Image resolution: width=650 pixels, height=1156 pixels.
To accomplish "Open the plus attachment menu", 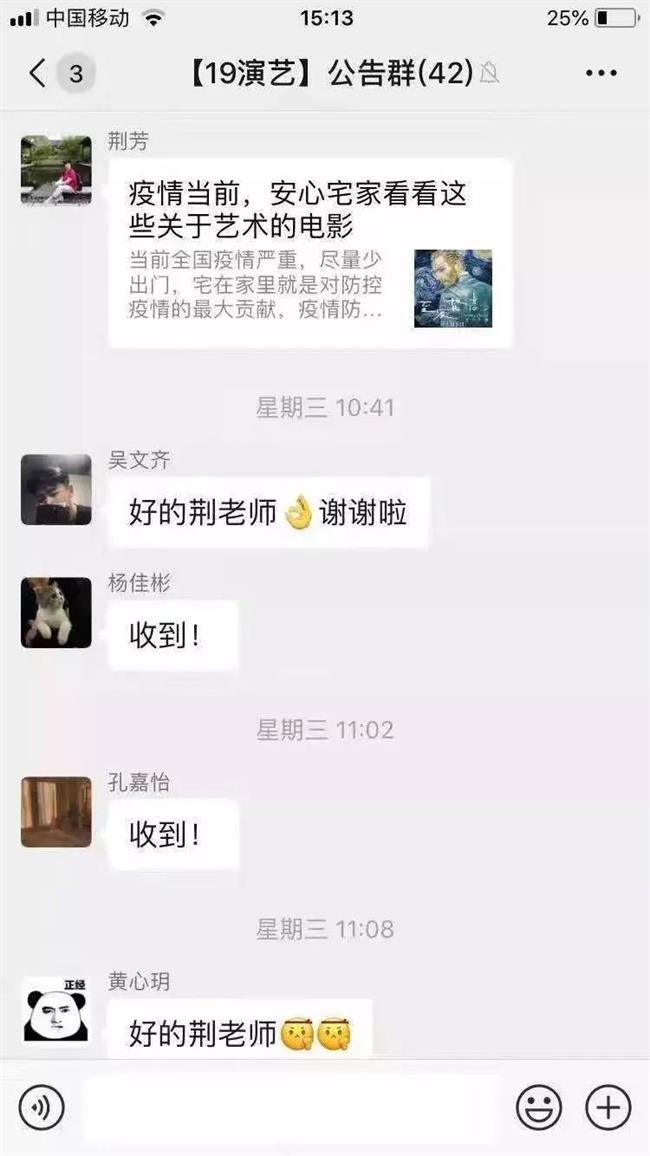I will click(608, 1107).
